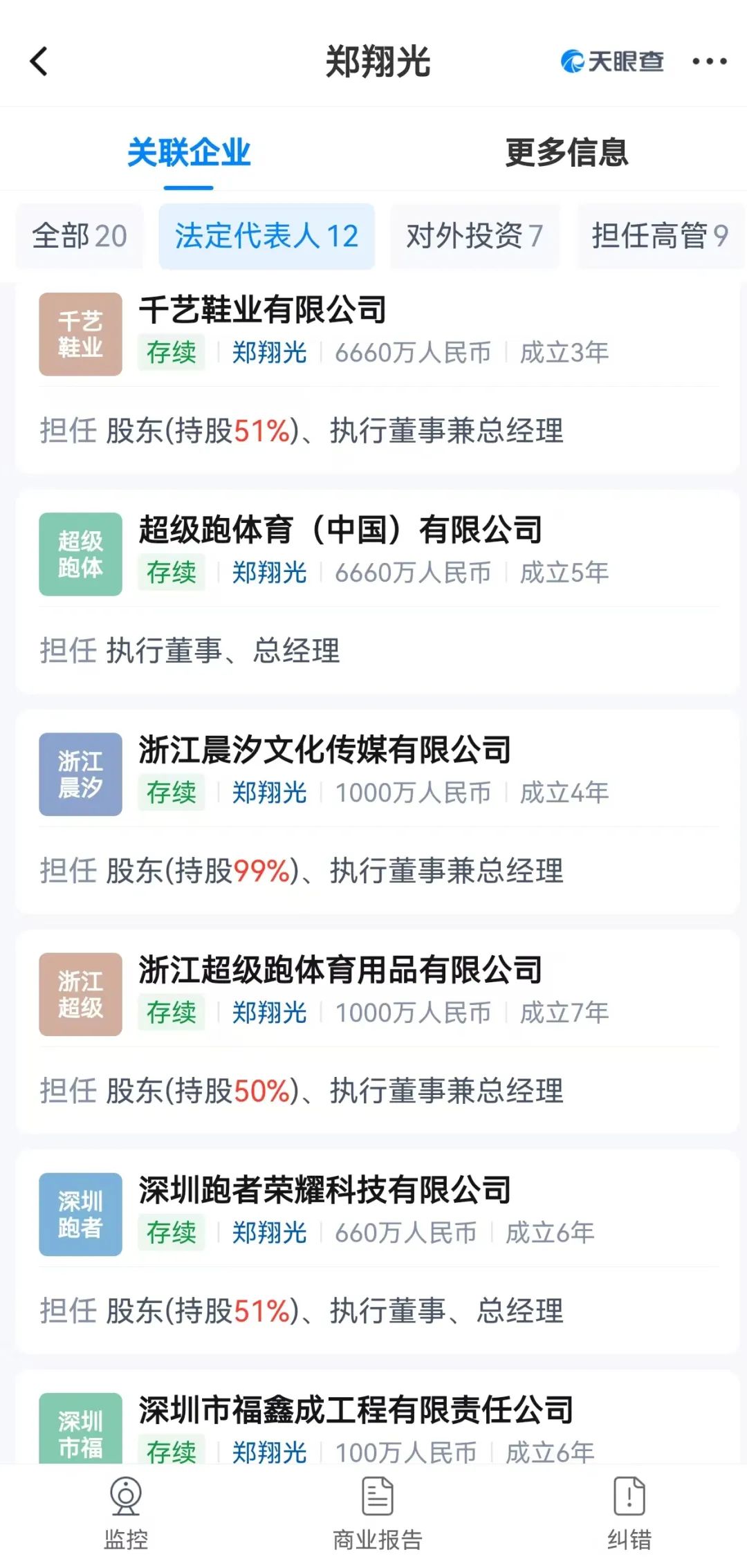Filter by 担任高管 9
747x1568 pixels.
pyautogui.click(x=659, y=236)
